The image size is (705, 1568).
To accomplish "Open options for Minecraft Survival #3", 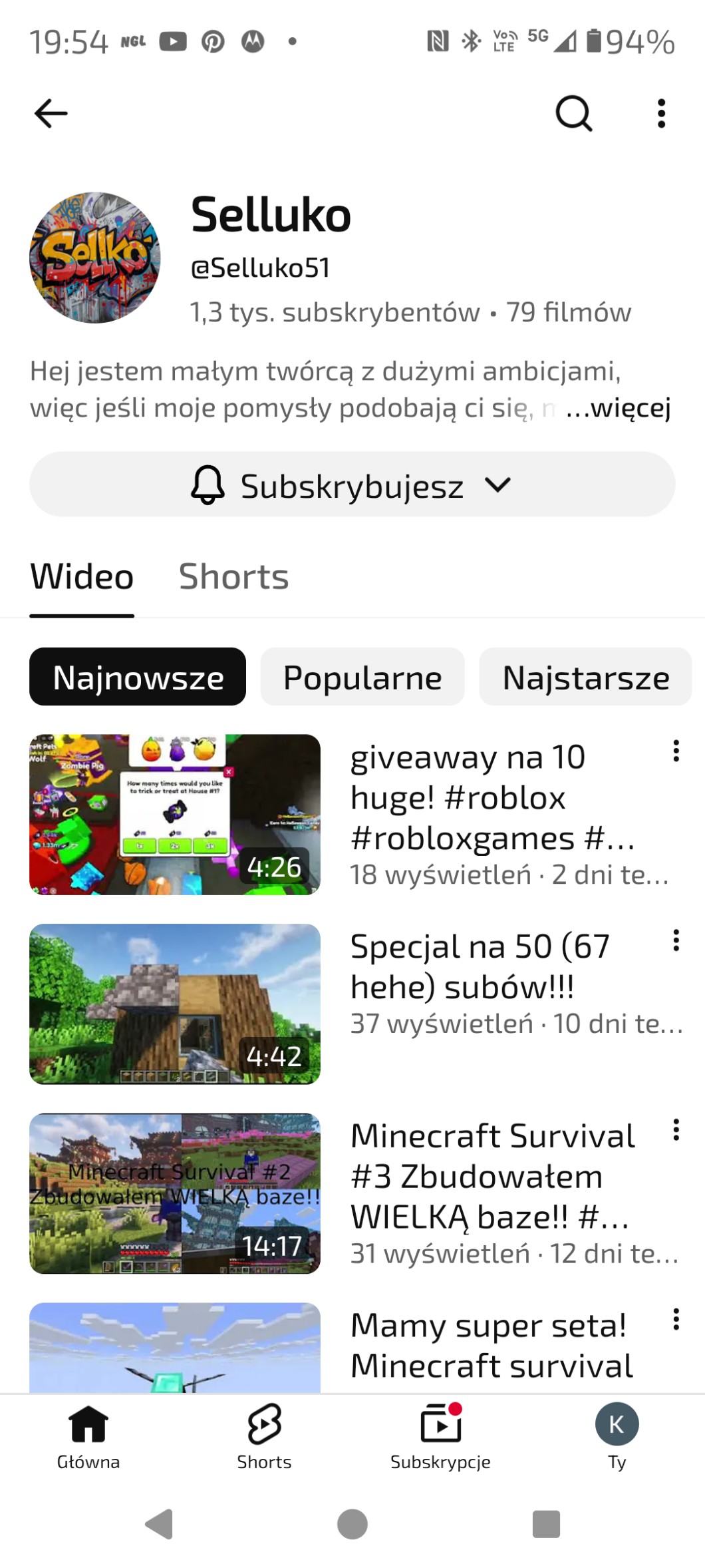I will (676, 1130).
